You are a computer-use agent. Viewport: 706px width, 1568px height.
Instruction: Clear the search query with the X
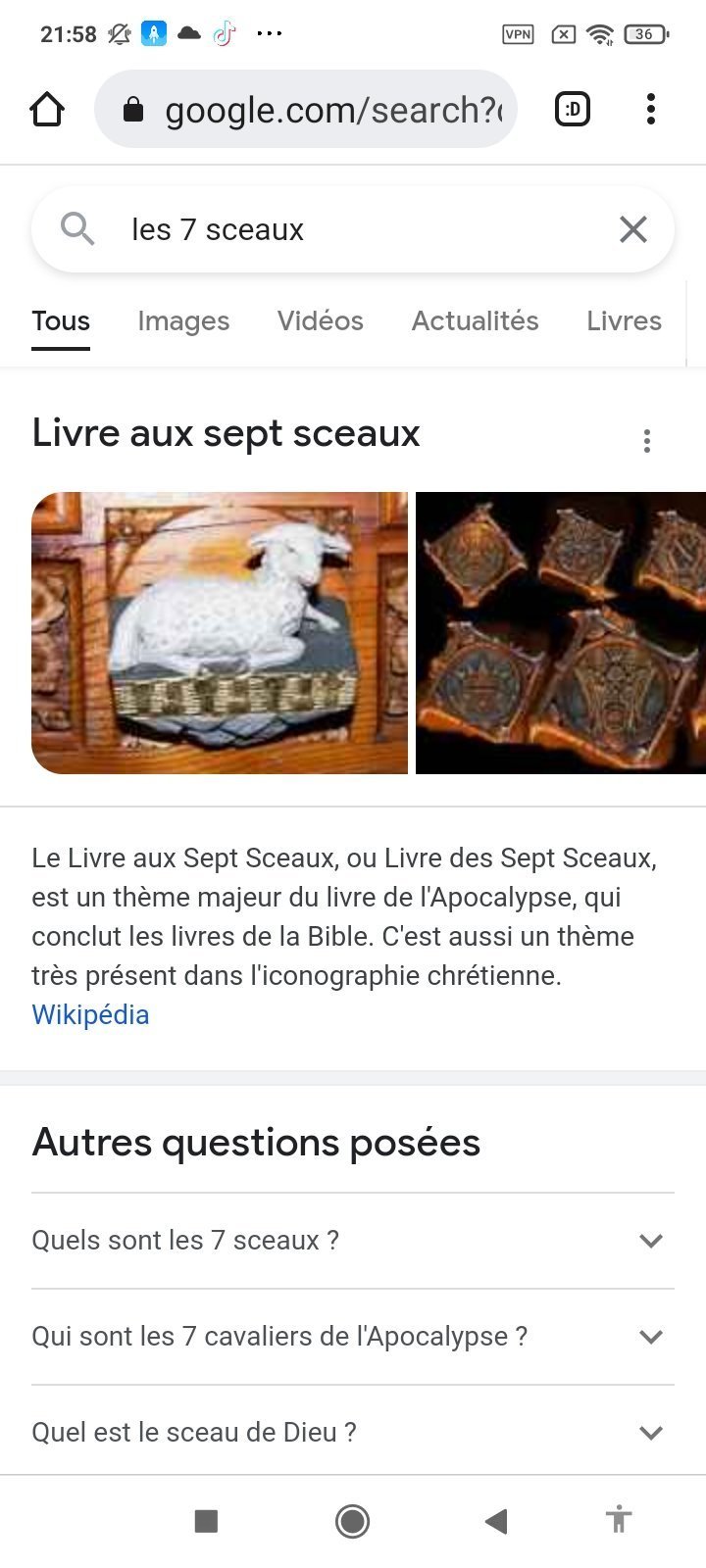(633, 229)
